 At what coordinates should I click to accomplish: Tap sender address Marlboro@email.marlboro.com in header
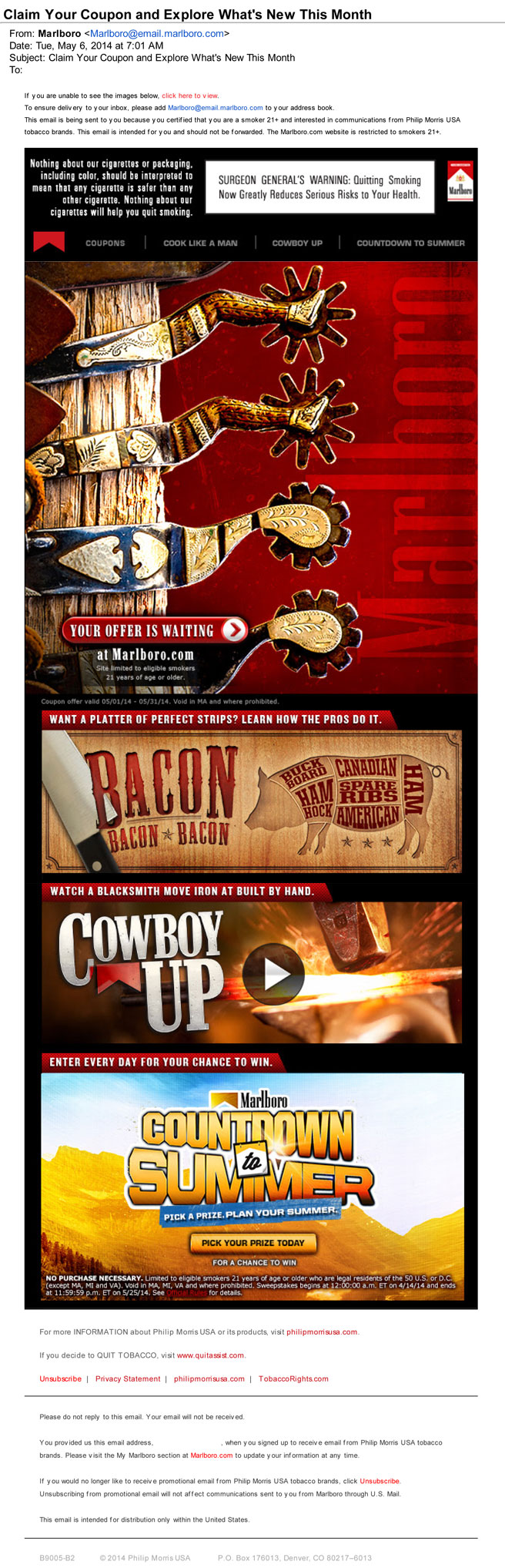[156, 33]
